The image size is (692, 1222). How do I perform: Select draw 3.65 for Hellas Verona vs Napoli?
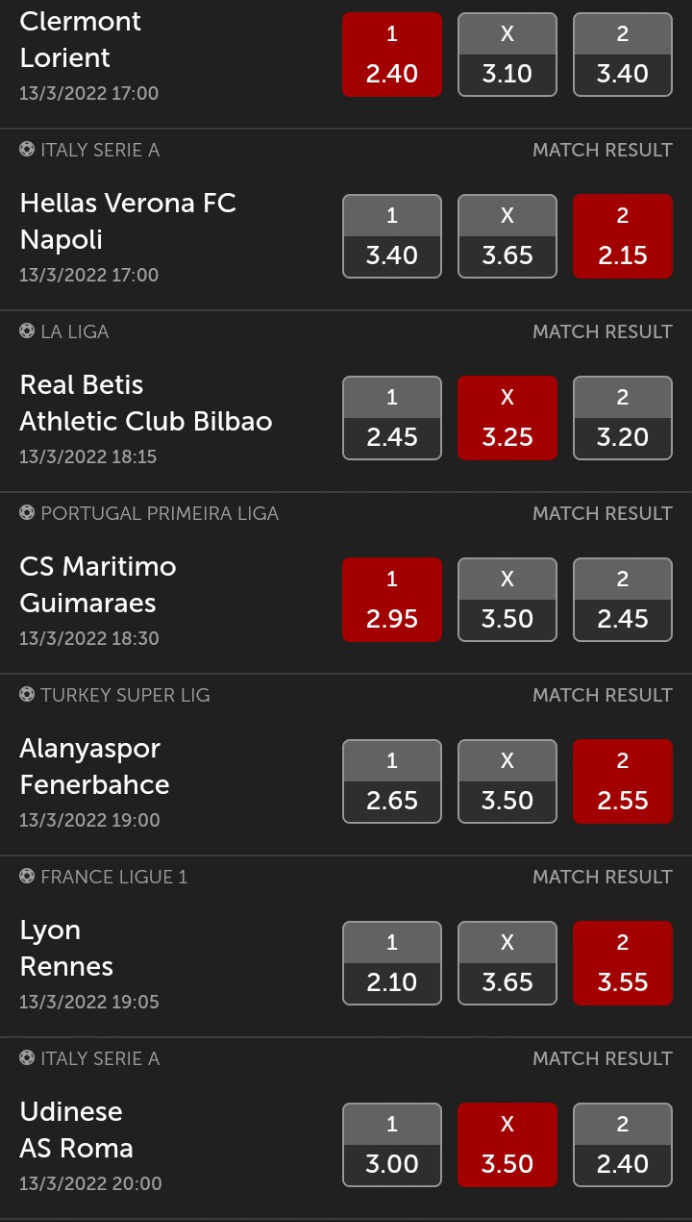point(507,236)
